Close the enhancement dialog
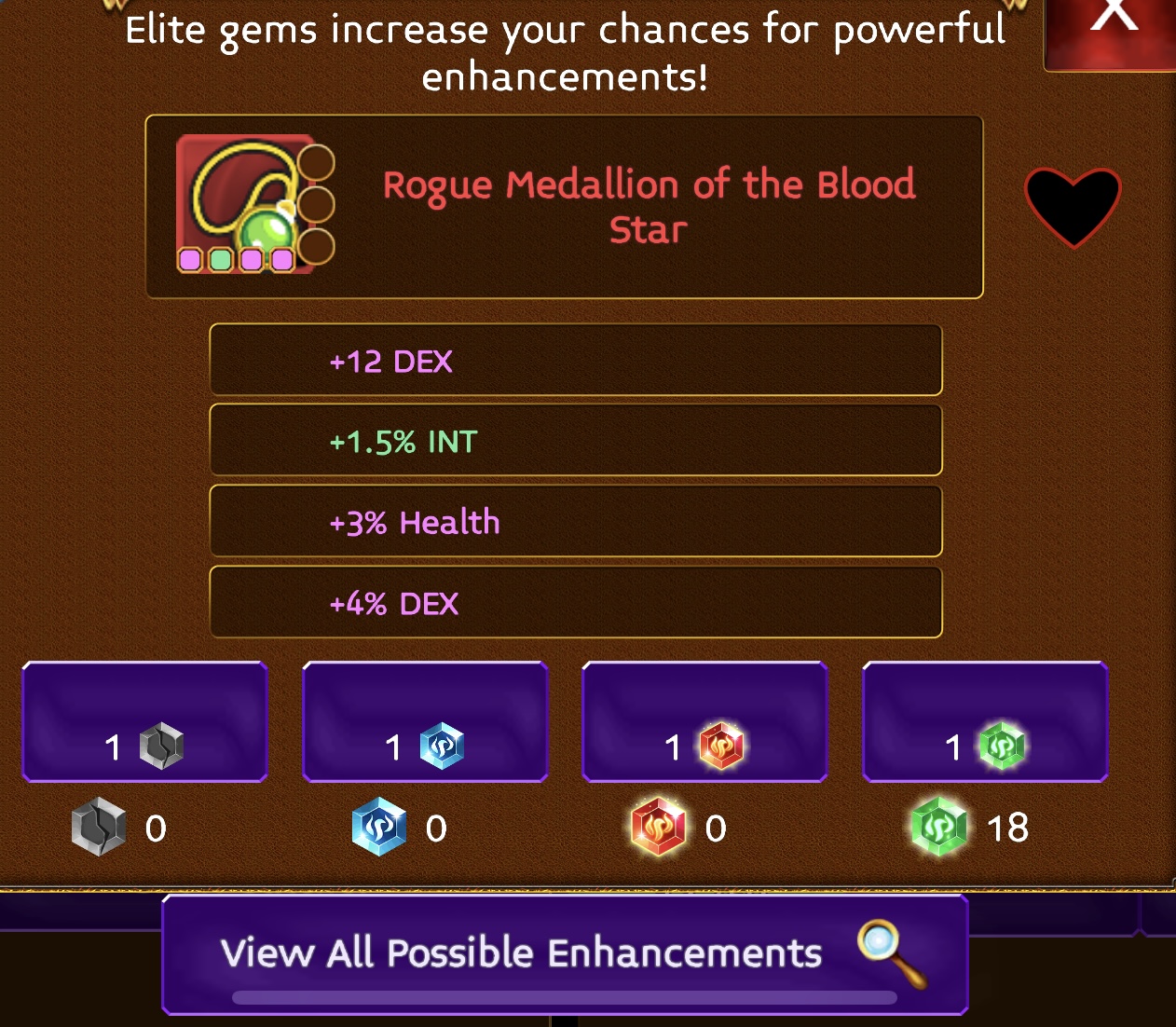The image size is (1176, 1027). 1113,28
